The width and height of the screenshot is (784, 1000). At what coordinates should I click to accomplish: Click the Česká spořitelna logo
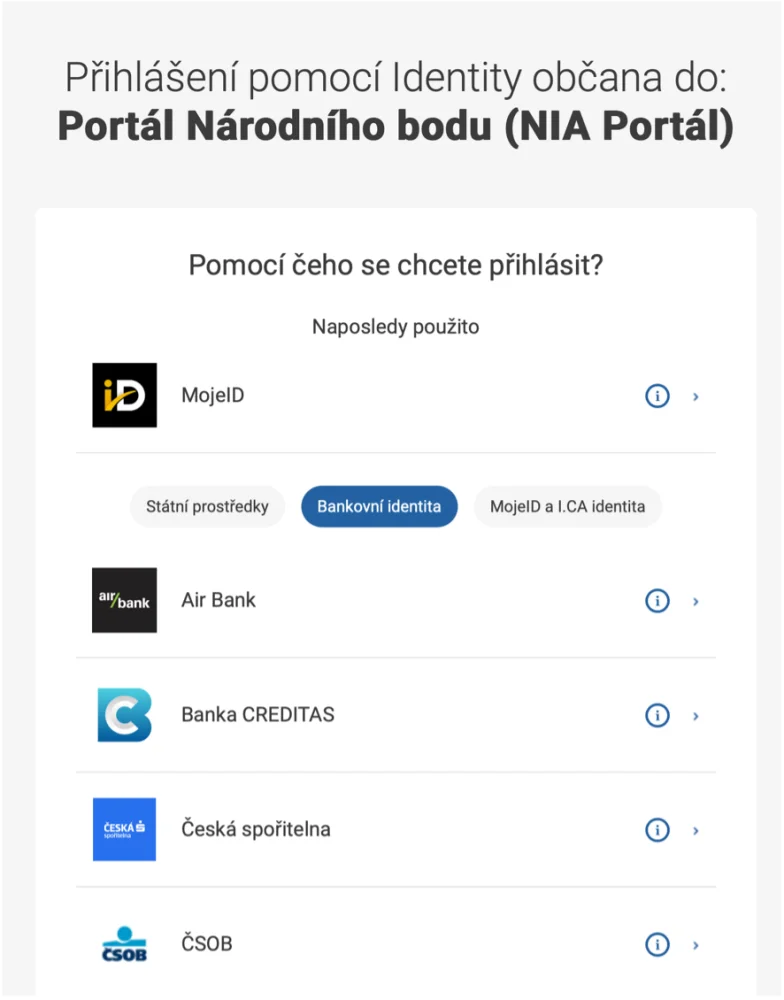[x=124, y=829]
